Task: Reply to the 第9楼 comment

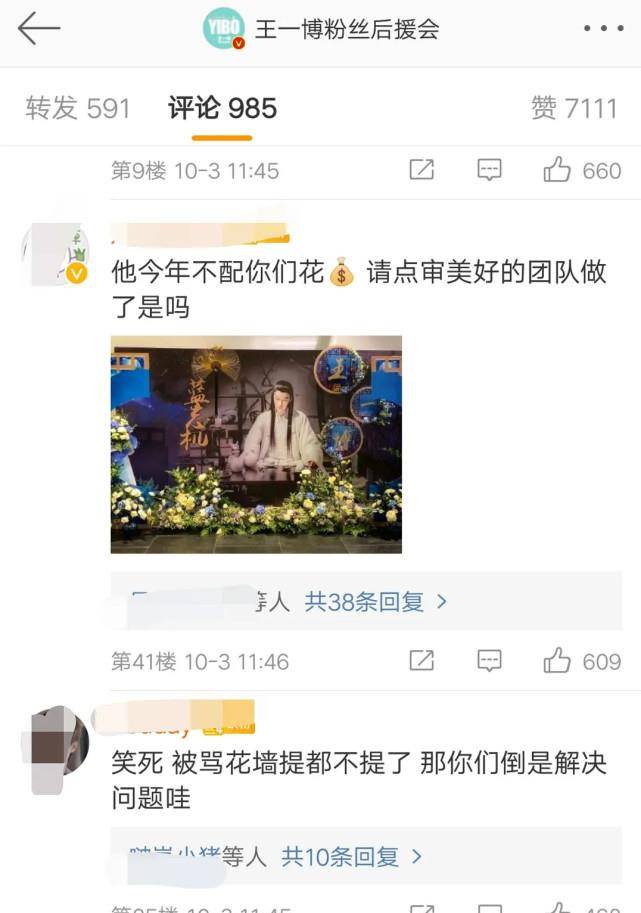Action: pos(489,170)
